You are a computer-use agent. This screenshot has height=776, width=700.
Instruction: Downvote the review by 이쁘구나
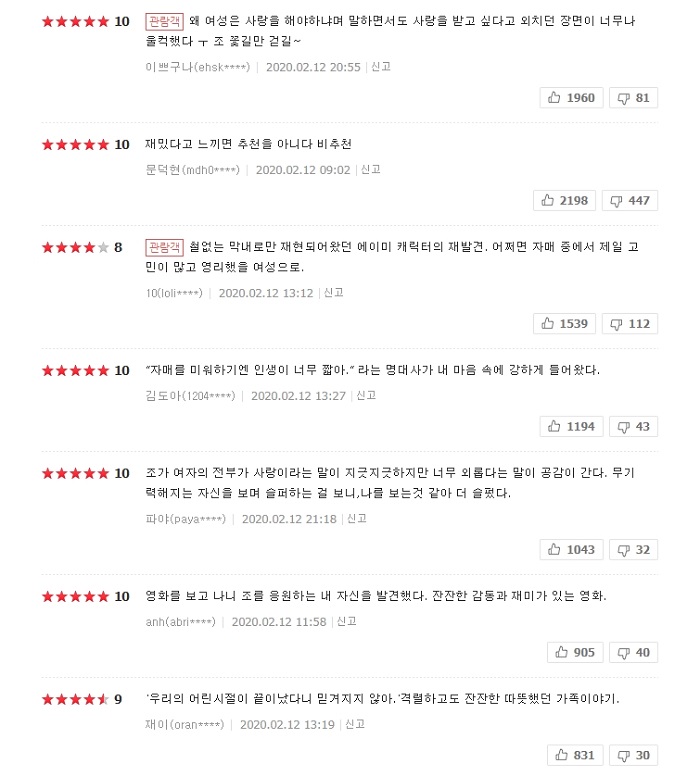point(633,97)
